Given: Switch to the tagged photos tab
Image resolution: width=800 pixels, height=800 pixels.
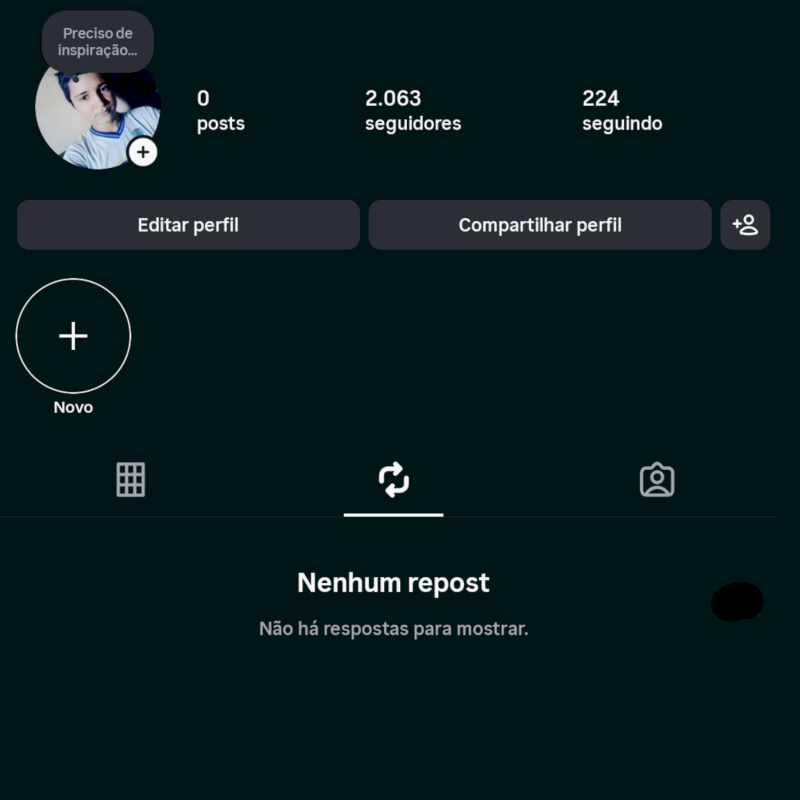Looking at the screenshot, I should [x=657, y=480].
